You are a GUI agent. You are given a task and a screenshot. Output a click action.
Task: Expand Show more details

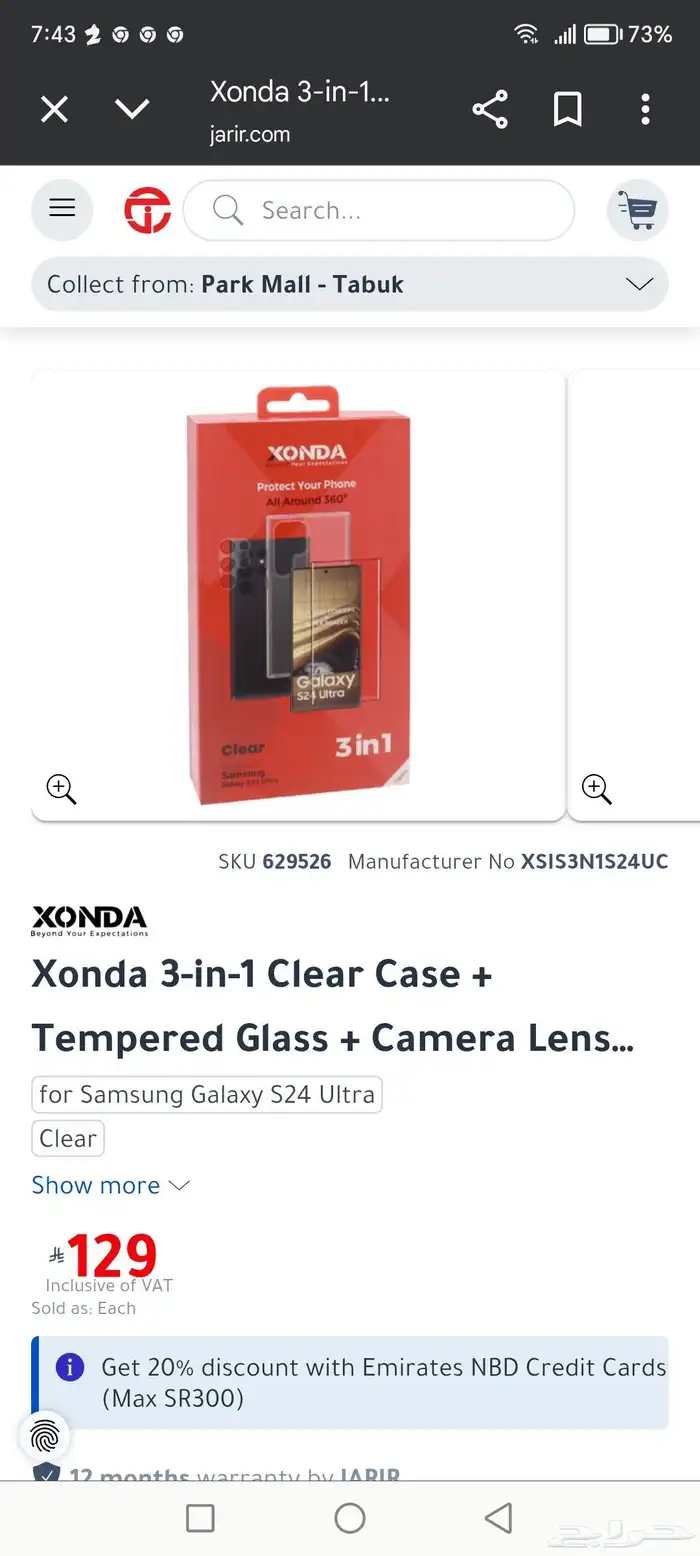pos(110,1185)
